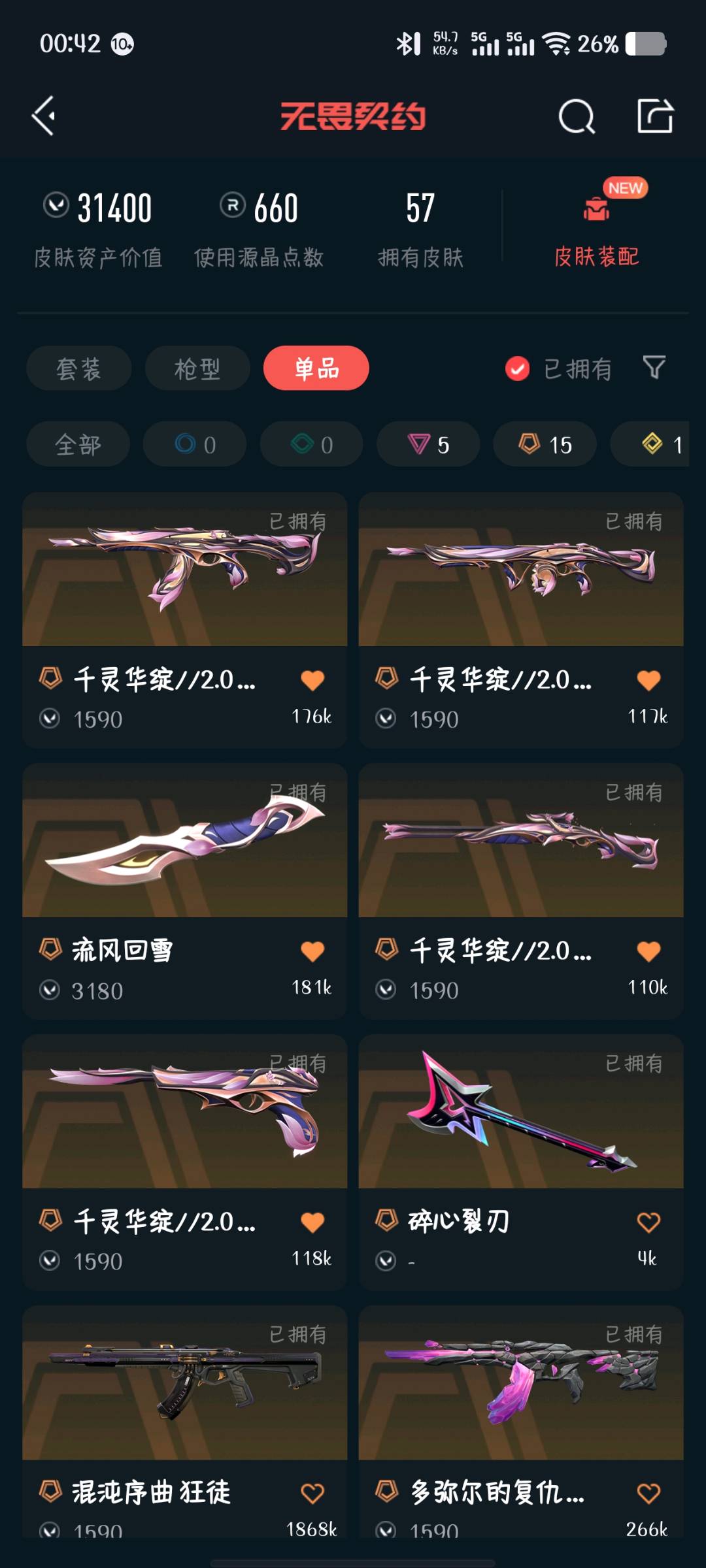
Task: Open the filter funnel icon
Action: (654, 367)
